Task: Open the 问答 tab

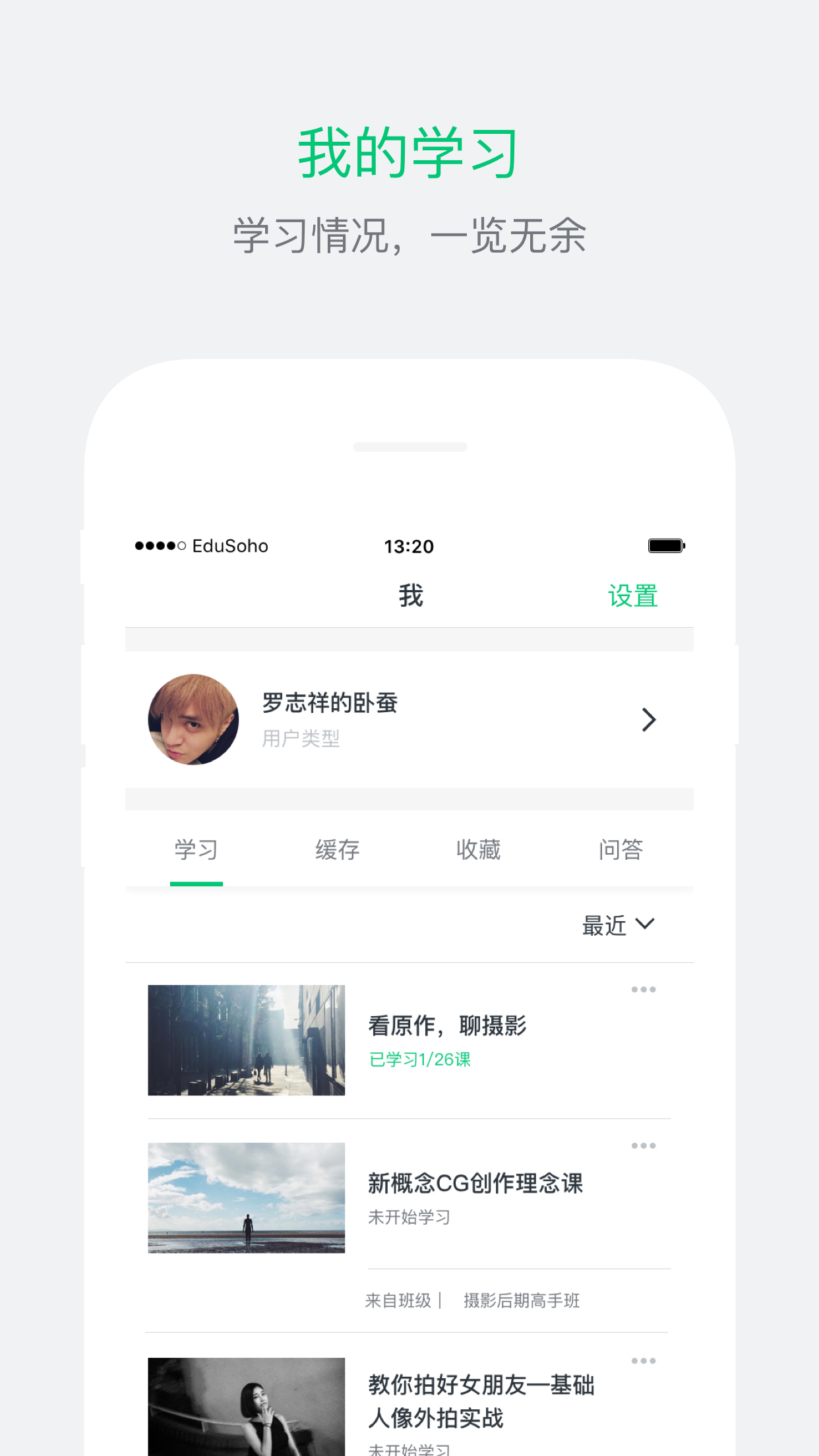Action: click(621, 850)
